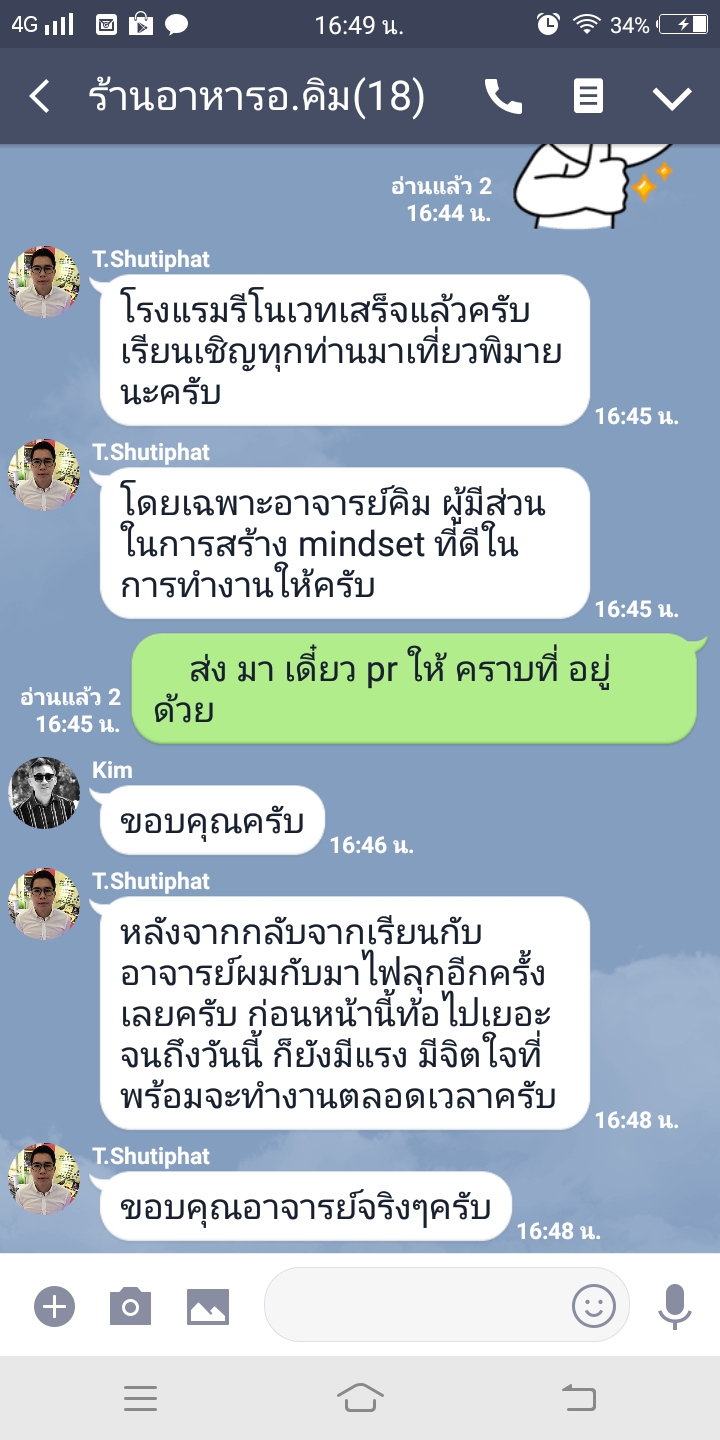Viewport: 720px width, 1440px height.
Task: Focus the message input field
Action: pos(415,1305)
